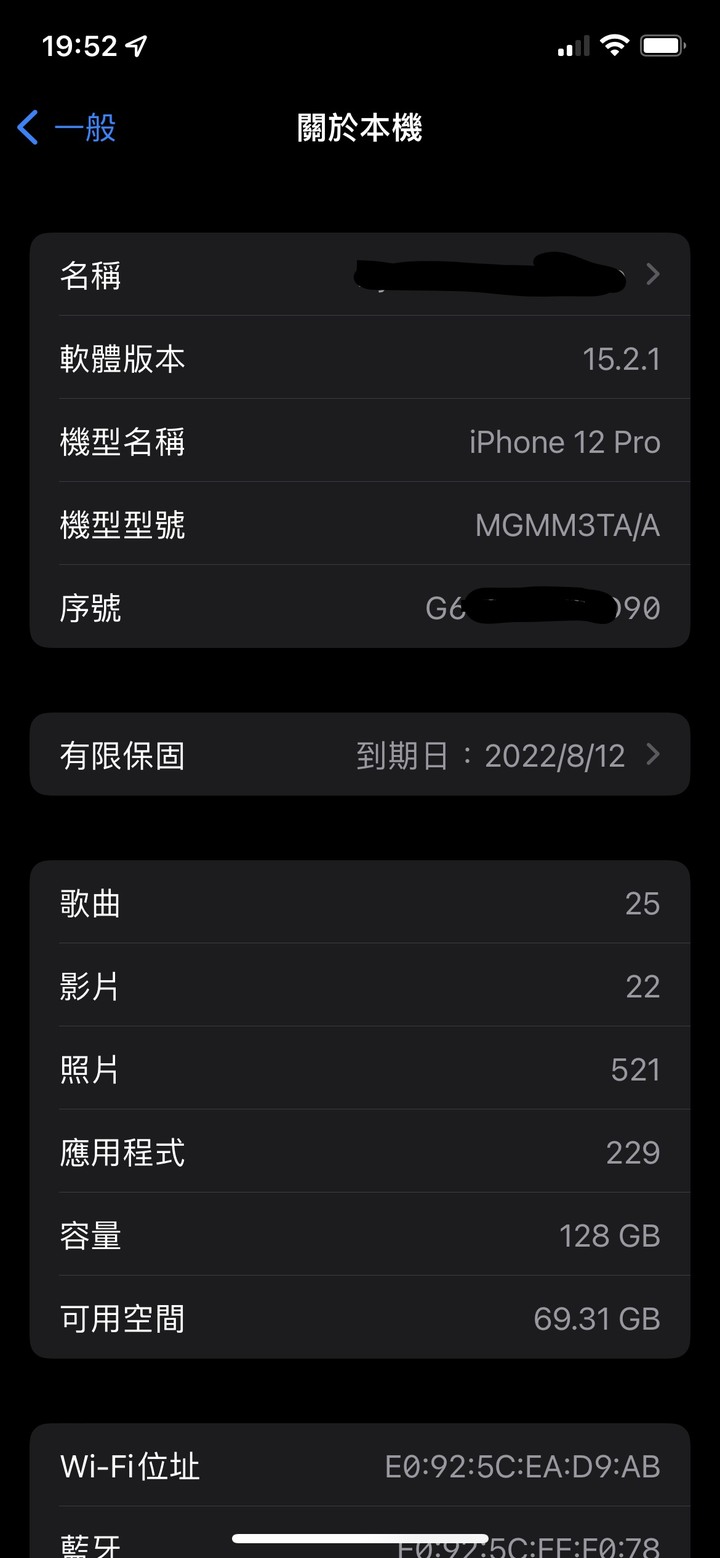This screenshot has height=1558, width=720.
Task: Tap the 機型型號 row to toggle the model number
Action: point(360,525)
